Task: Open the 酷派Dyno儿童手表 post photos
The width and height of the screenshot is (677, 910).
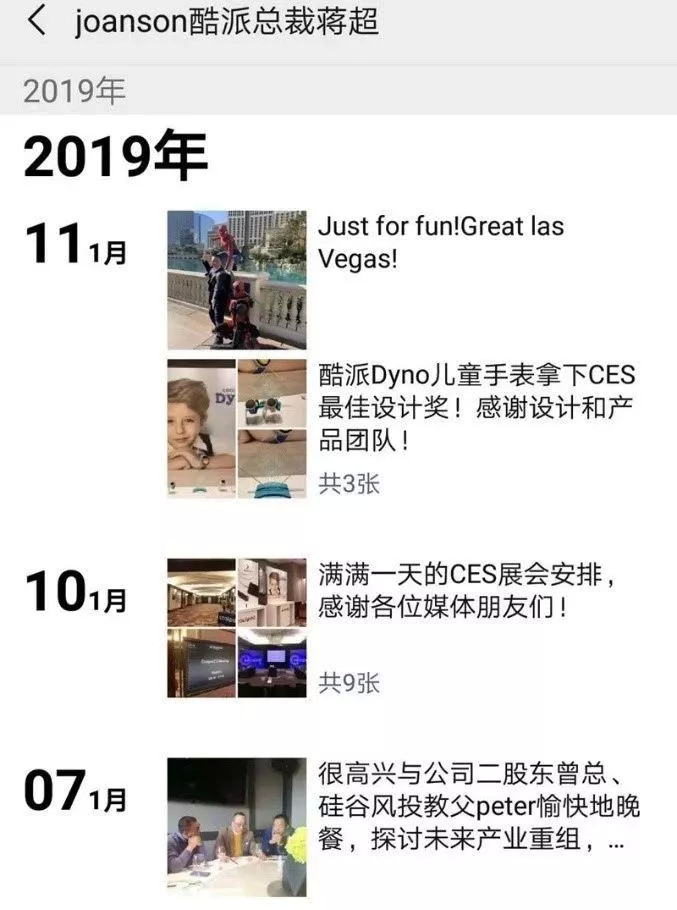Action: click(237, 429)
